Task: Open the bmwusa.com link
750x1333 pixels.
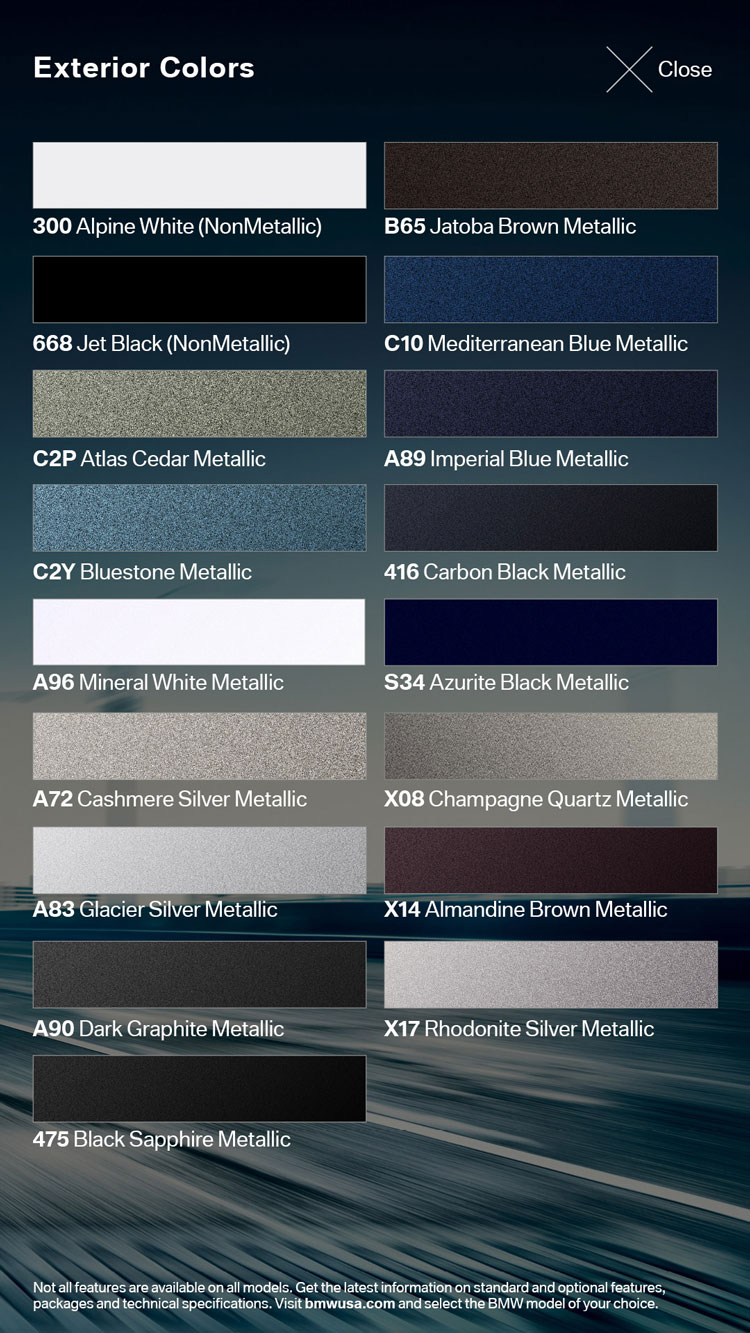Action: (350, 1303)
